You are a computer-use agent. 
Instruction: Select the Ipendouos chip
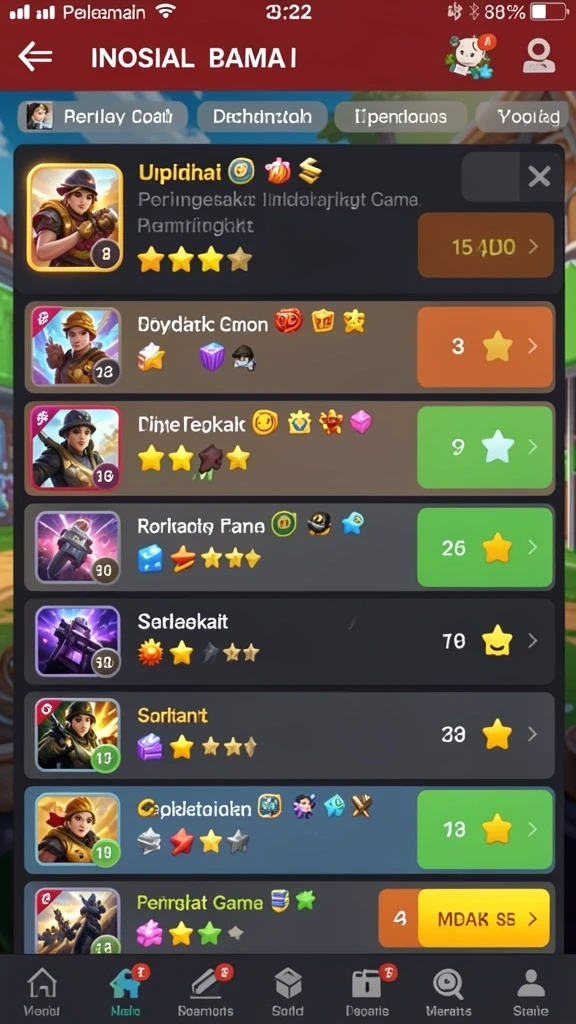pos(401,117)
